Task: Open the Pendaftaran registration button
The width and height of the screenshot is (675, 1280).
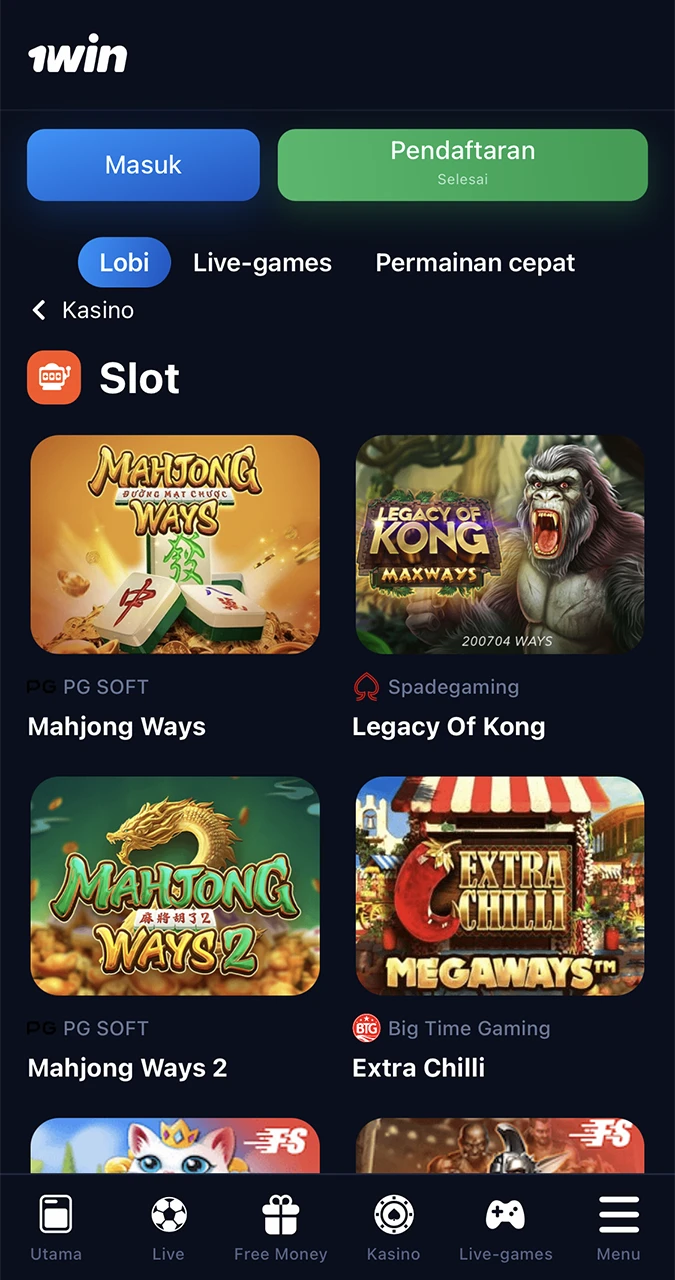Action: coord(462,165)
